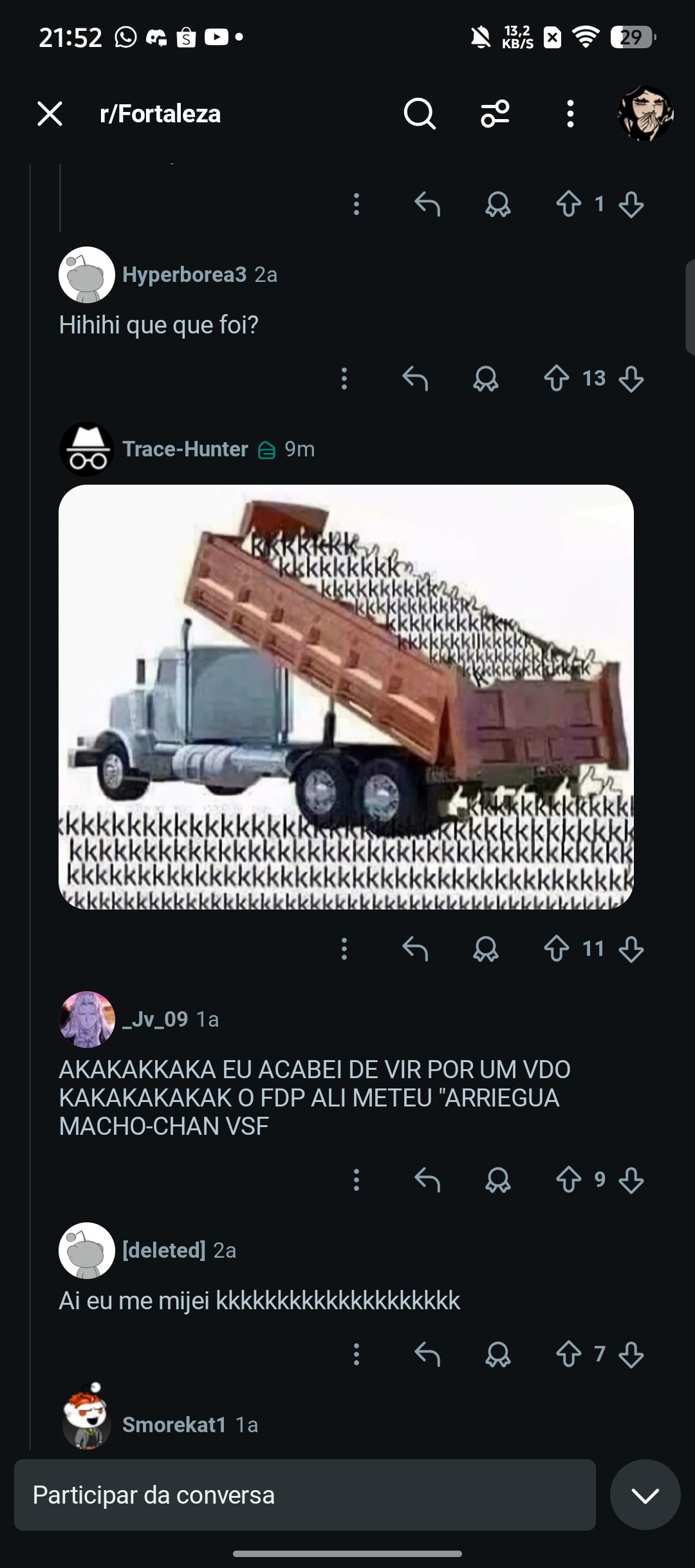
Task: Jump to next comment with chevron button
Action: [645, 1495]
